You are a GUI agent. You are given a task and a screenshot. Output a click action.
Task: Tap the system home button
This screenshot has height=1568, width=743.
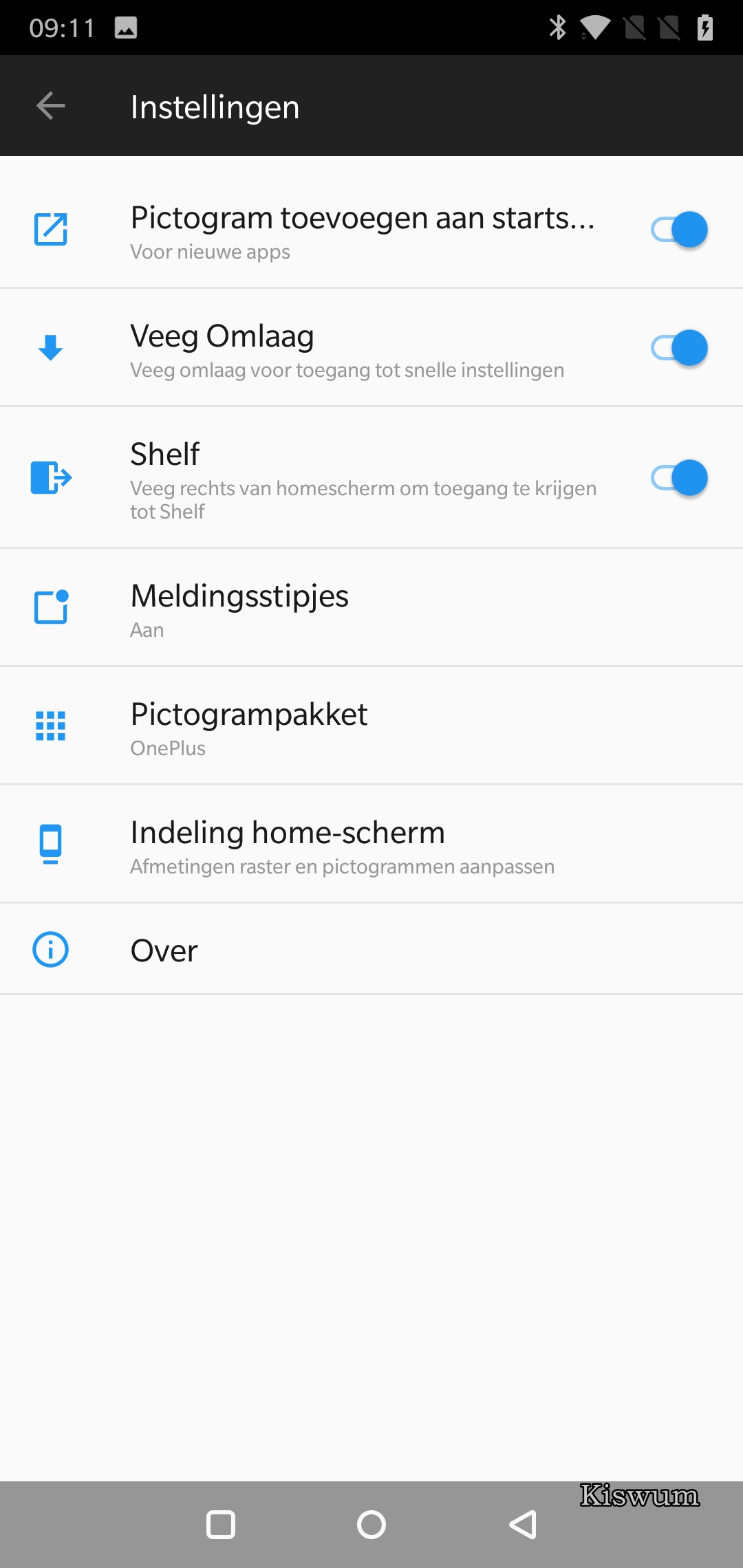371,1525
